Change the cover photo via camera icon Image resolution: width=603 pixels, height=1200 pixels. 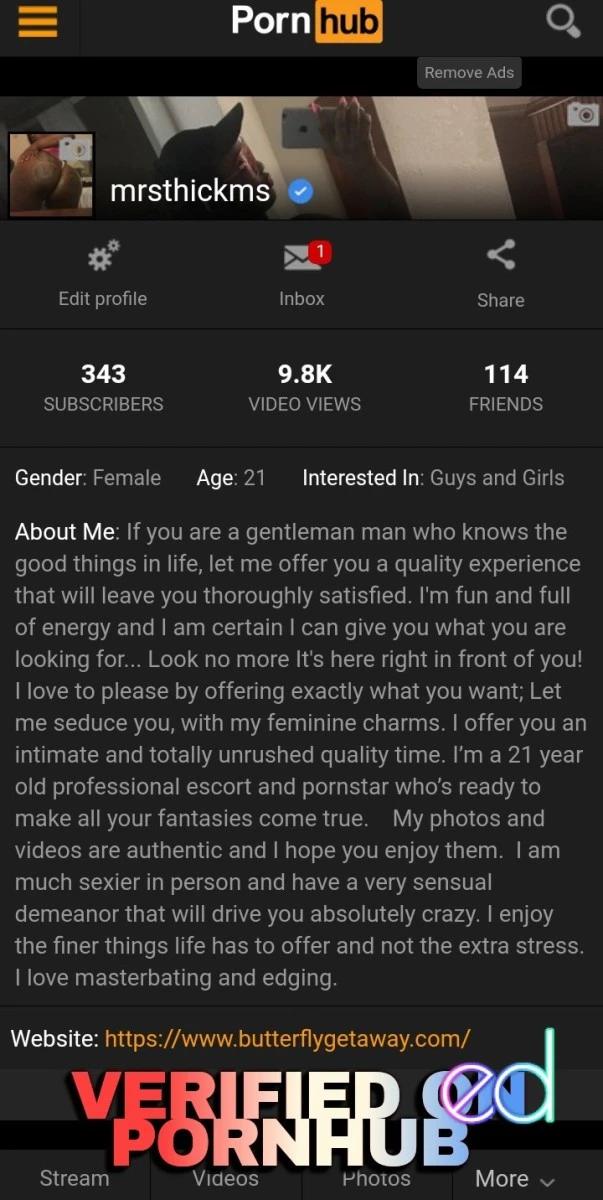click(582, 114)
